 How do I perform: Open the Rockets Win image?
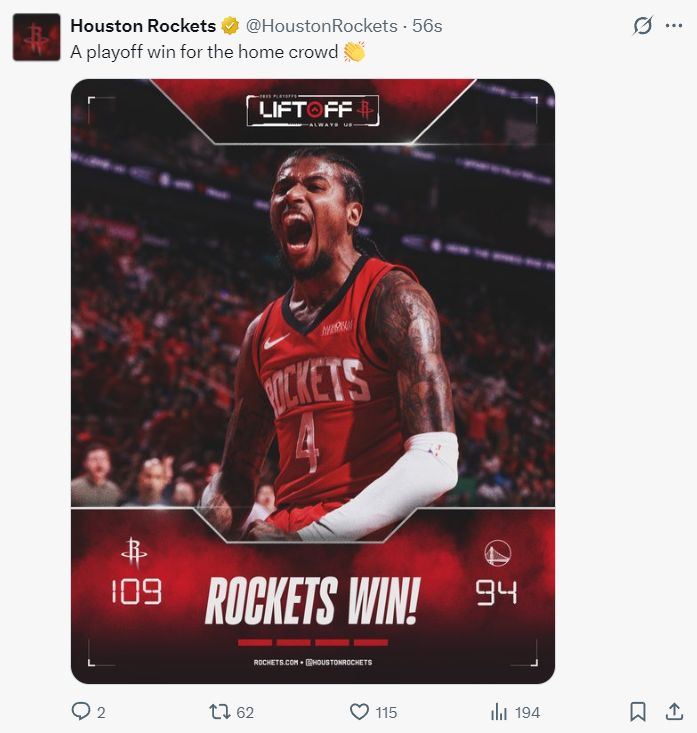click(312, 380)
